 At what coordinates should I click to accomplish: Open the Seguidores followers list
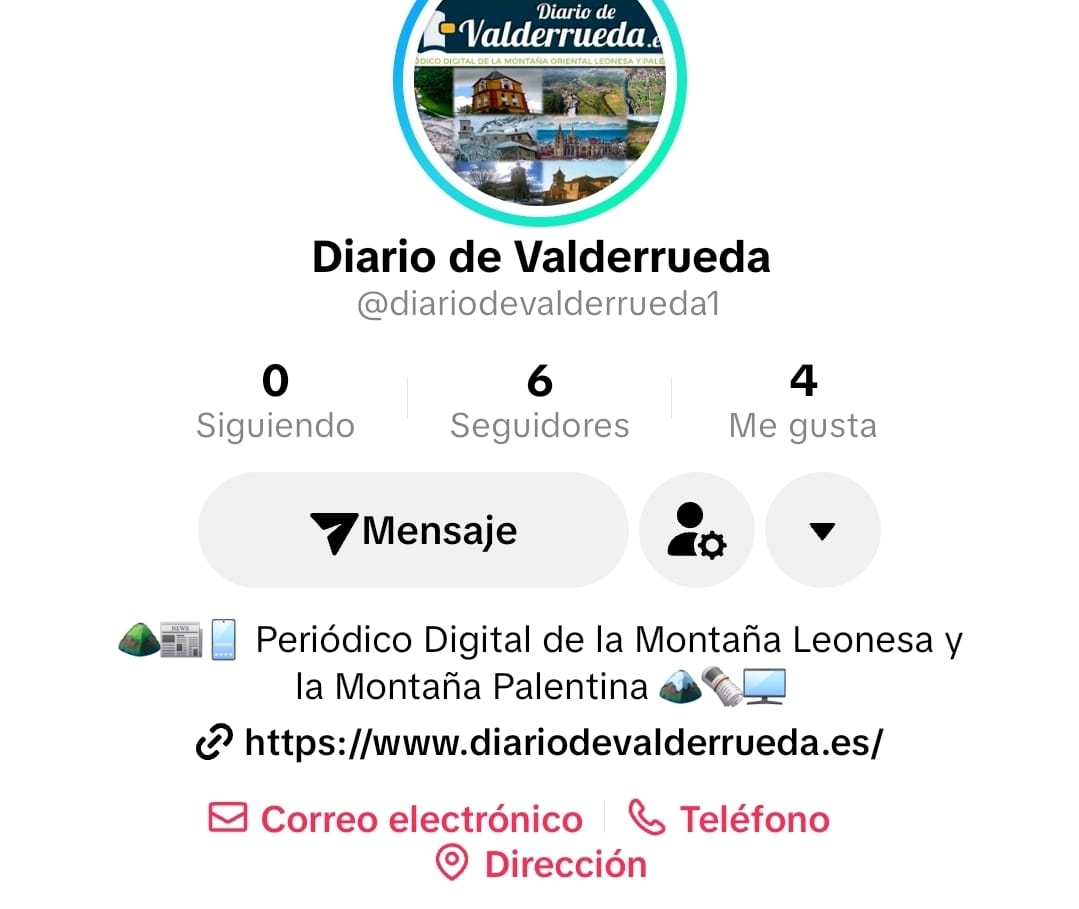pyautogui.click(x=539, y=402)
